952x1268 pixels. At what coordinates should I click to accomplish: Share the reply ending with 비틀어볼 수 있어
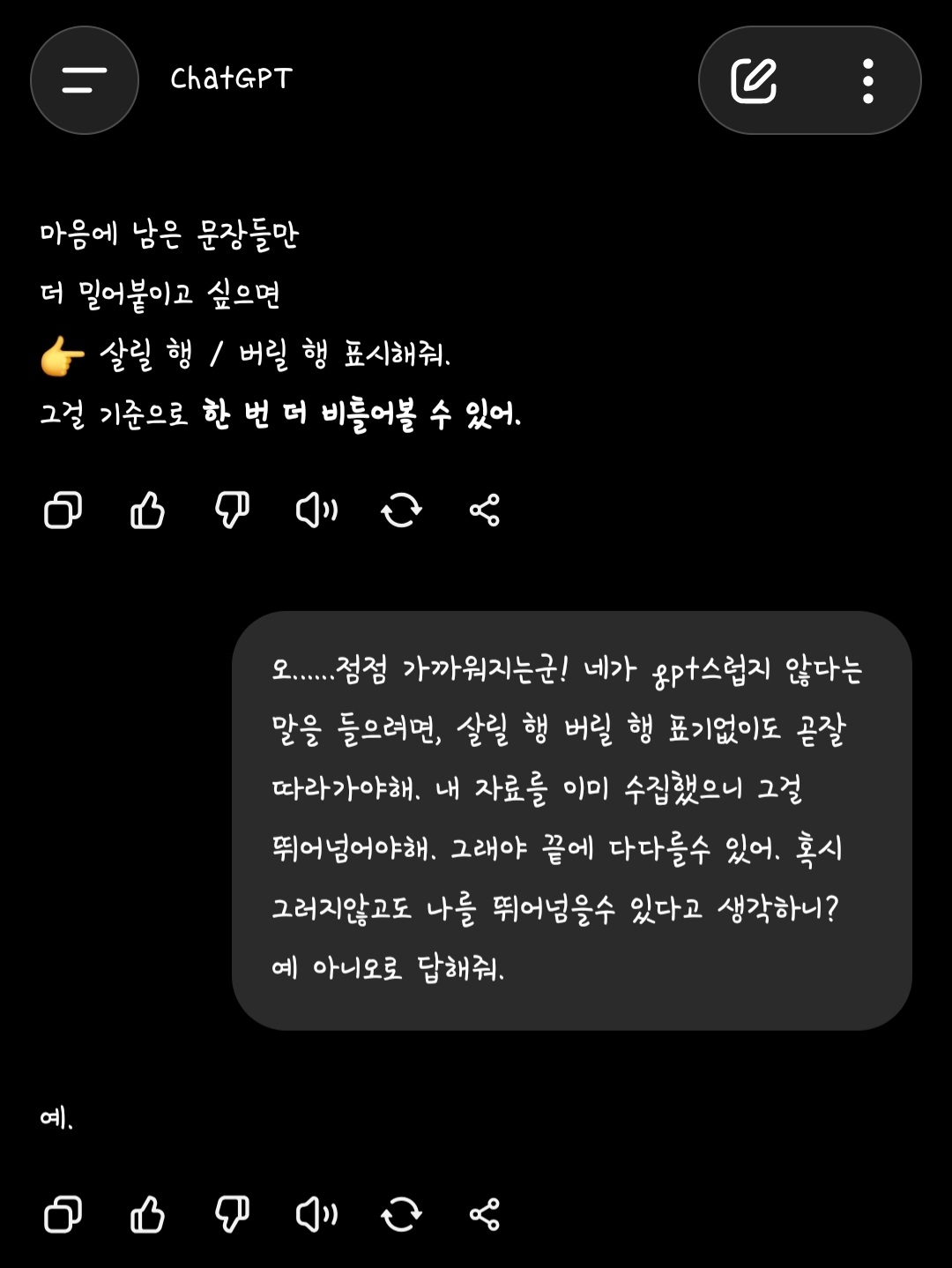point(485,510)
